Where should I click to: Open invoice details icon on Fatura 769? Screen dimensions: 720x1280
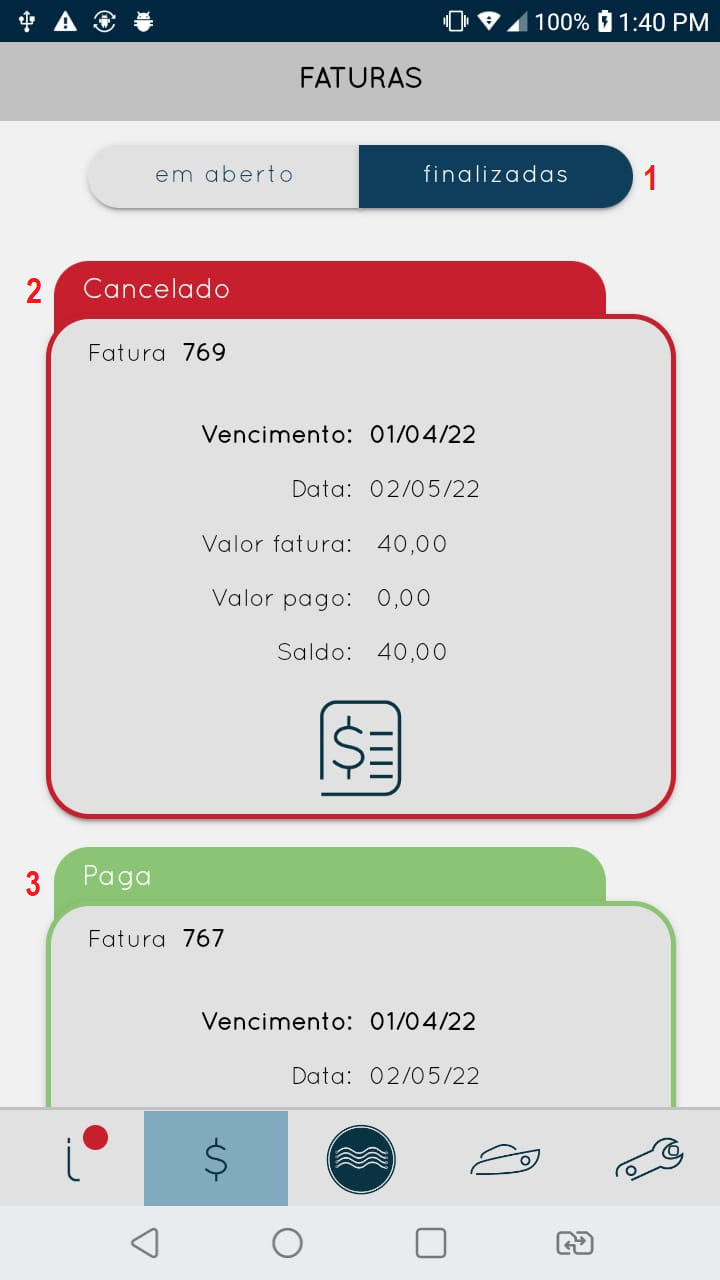[360, 748]
